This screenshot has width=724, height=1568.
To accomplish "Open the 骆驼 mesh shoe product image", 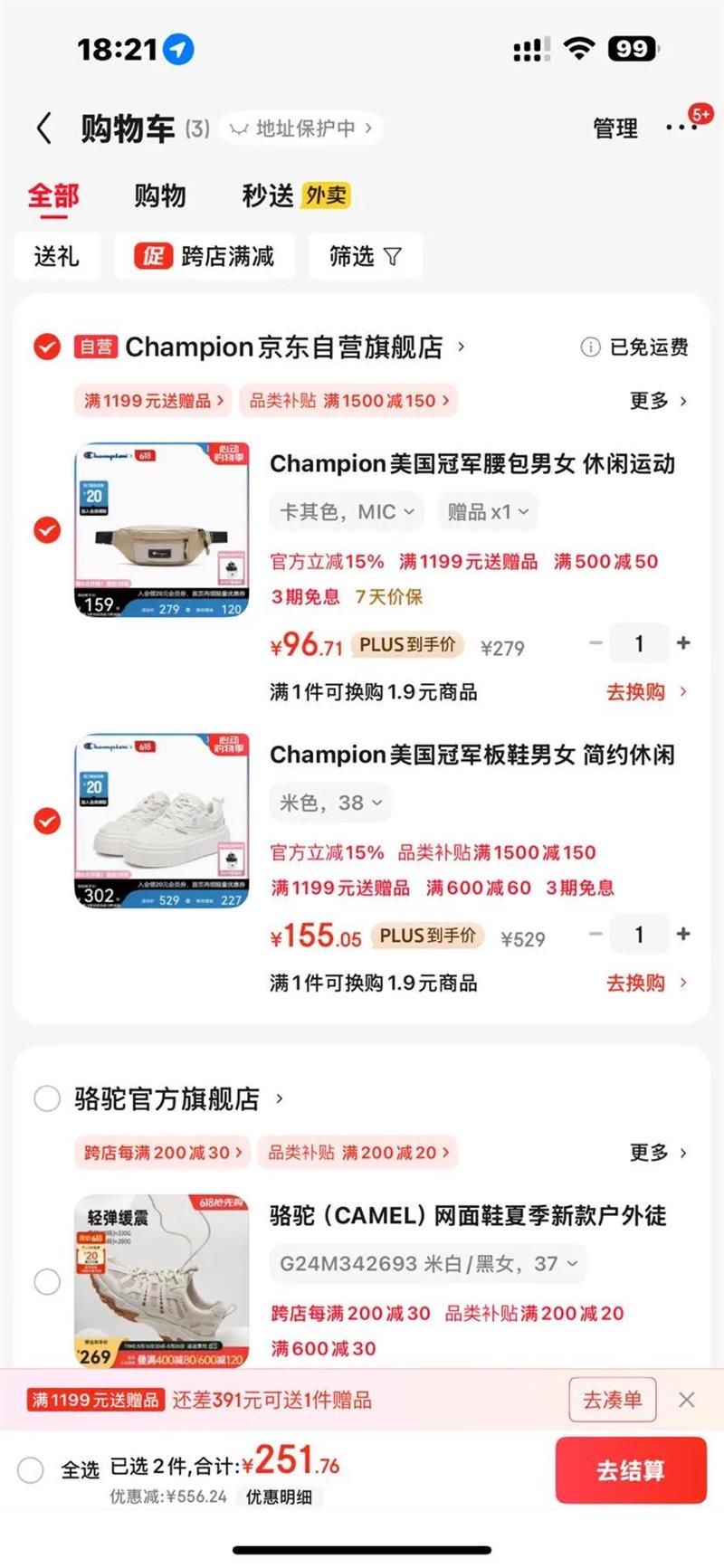I will tap(161, 1280).
